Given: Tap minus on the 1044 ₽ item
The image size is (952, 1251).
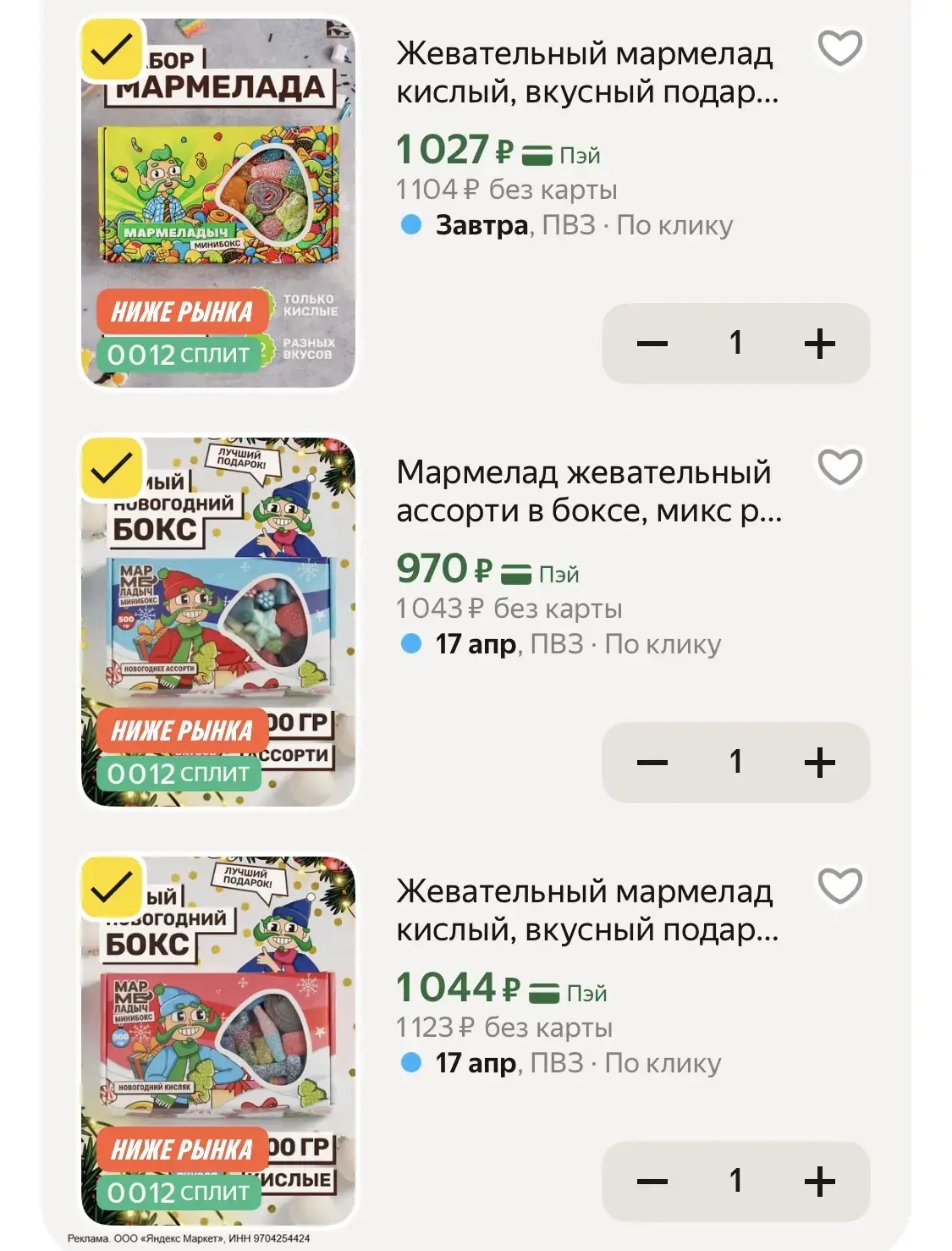Looking at the screenshot, I should point(652,1182).
